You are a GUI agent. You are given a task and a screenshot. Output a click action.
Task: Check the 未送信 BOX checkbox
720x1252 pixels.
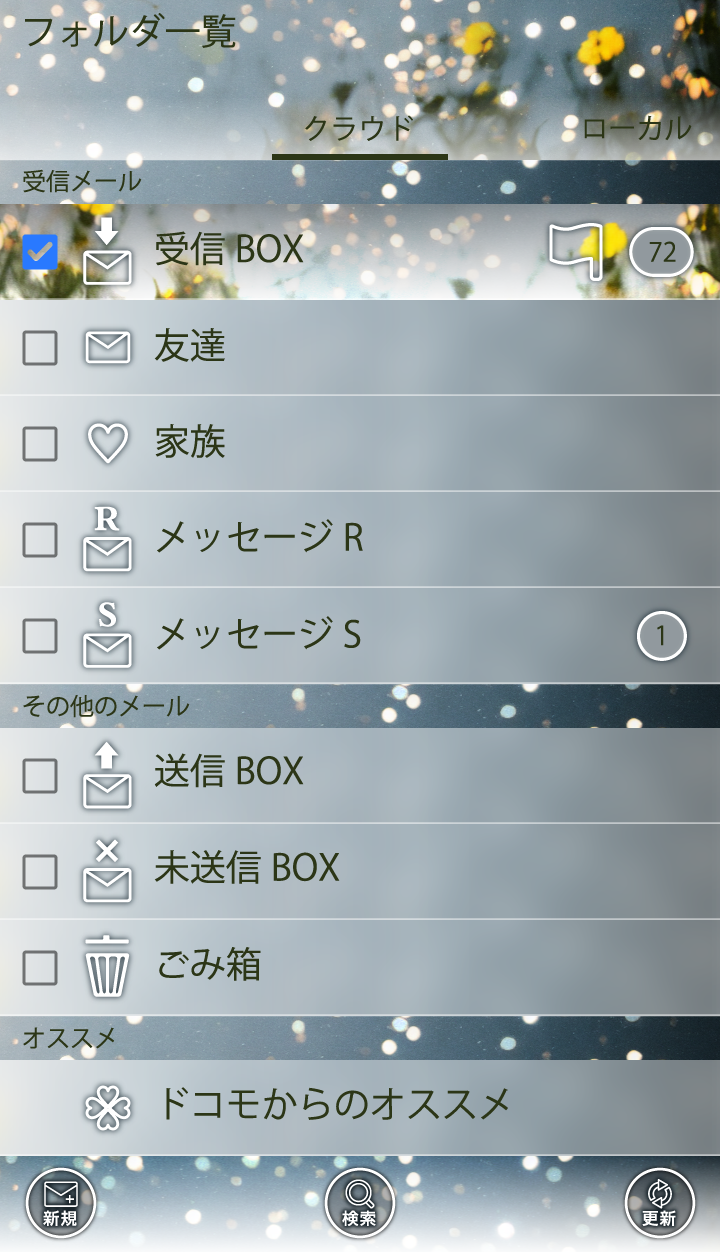click(40, 872)
